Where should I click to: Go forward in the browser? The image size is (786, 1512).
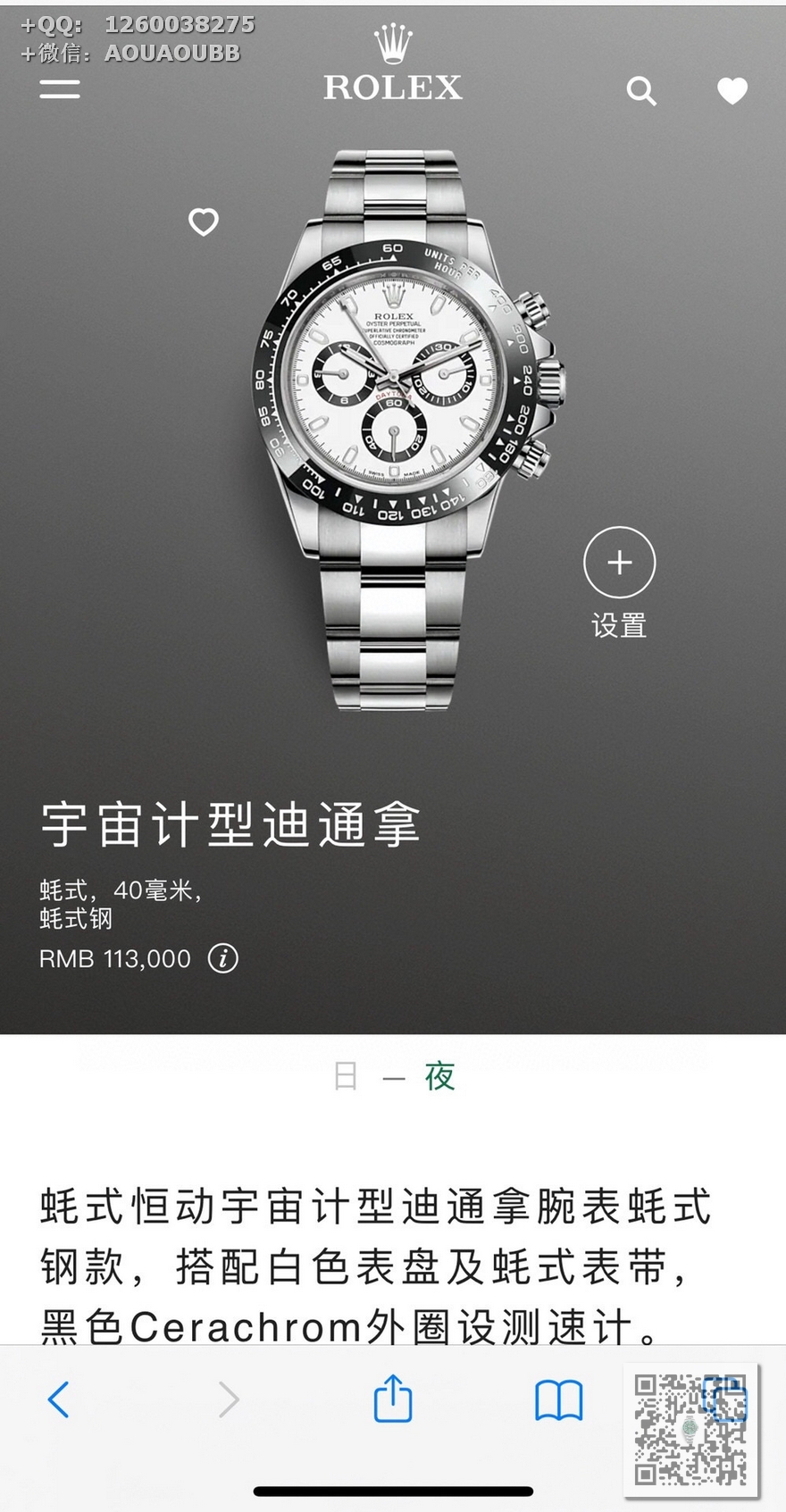tap(229, 1399)
